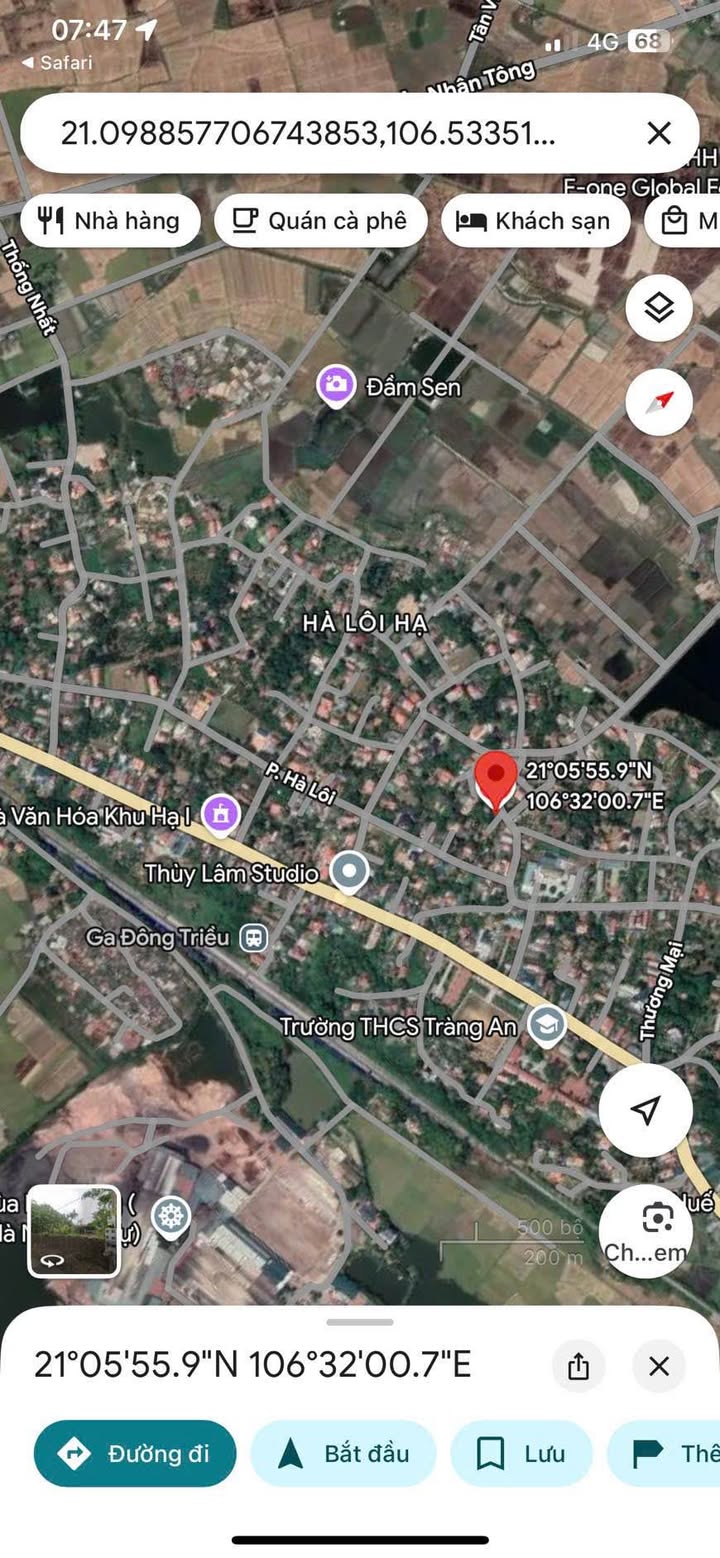Viewport: 720px width, 1558px height.
Task: Select the Khách sạn chip
Action: [535, 221]
